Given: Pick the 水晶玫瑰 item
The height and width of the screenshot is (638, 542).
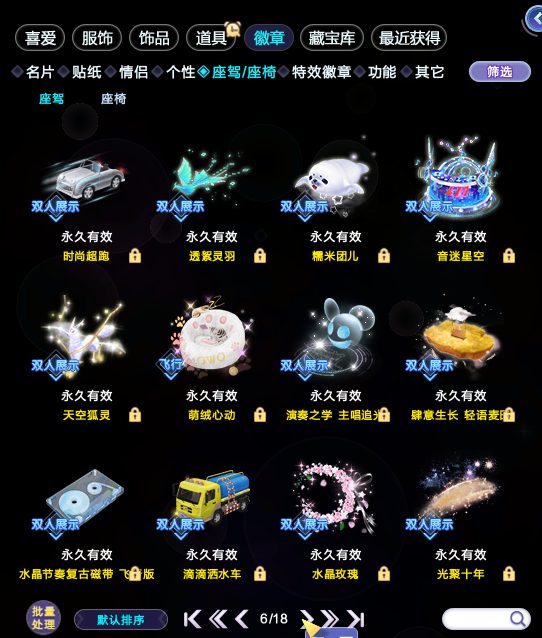Looking at the screenshot, I should pyautogui.click(x=335, y=519).
